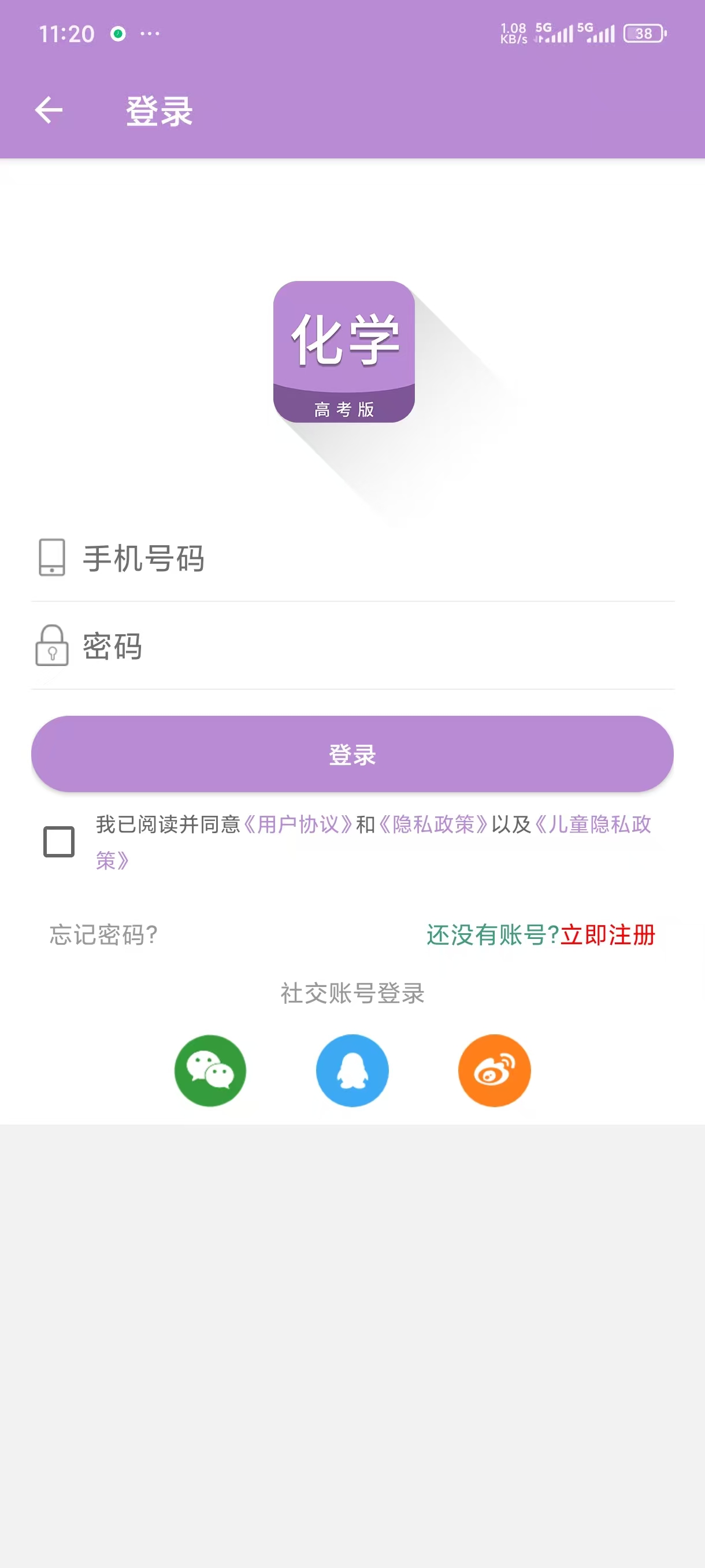Viewport: 705px width, 1568px height.
Task: Sign in with the WeChat icon
Action: (210, 1071)
